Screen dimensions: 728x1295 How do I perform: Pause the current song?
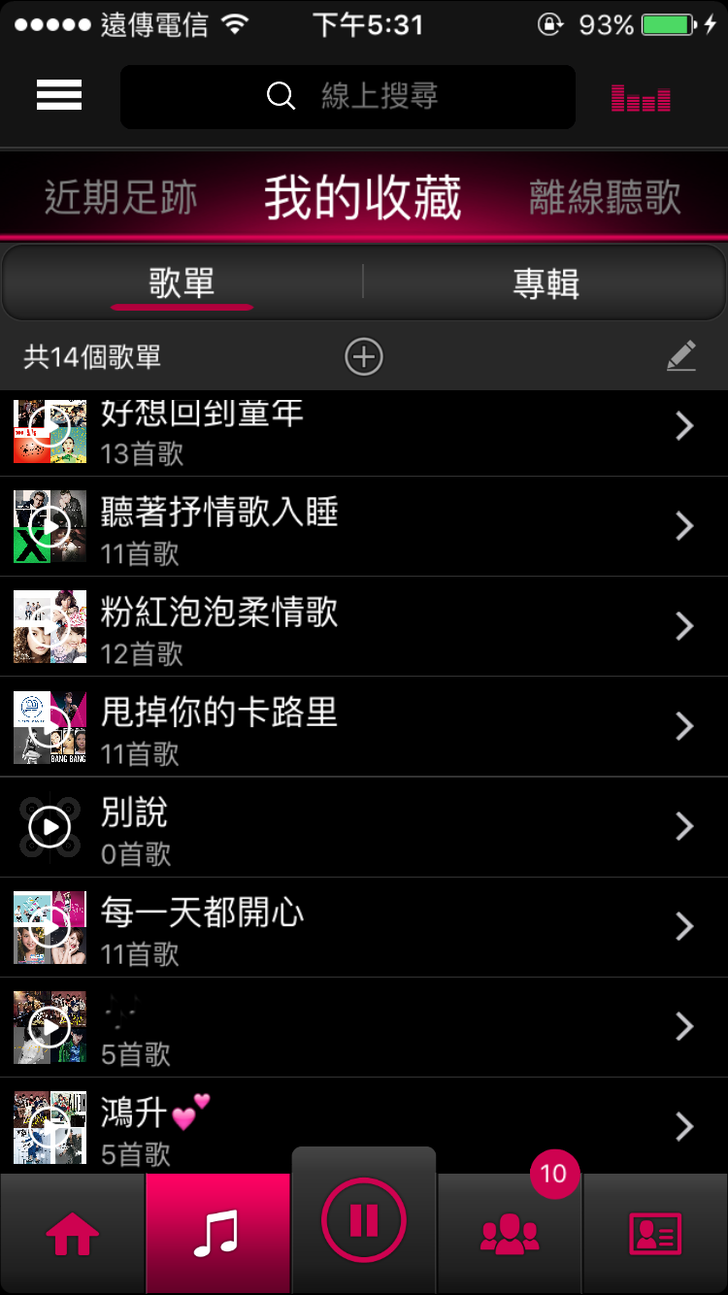[363, 1222]
